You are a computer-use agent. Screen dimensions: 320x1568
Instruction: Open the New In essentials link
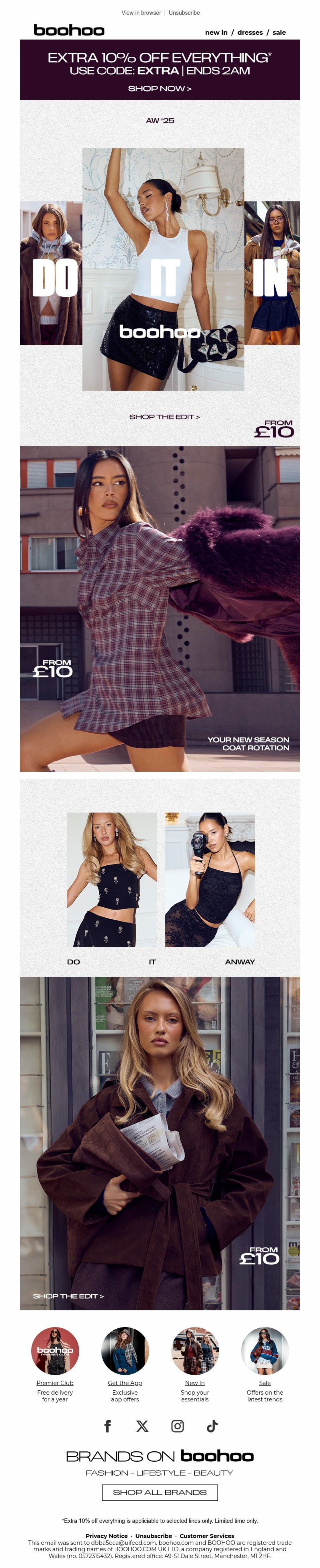pyautogui.click(x=194, y=1383)
